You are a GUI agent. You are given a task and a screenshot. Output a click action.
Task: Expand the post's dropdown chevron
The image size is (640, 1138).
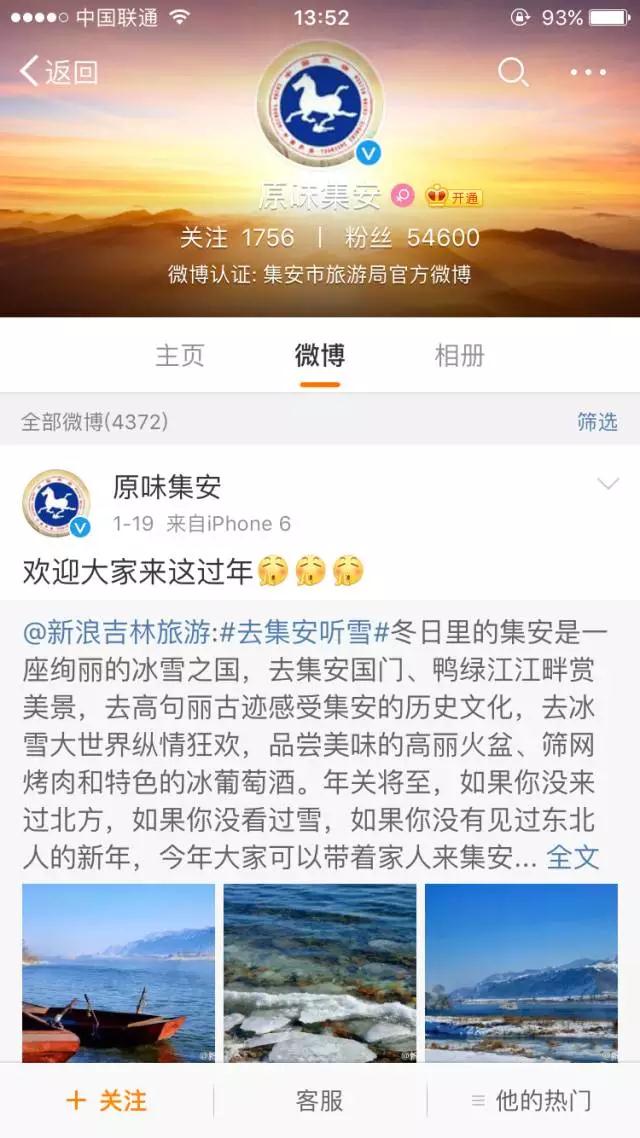pyautogui.click(x=607, y=485)
